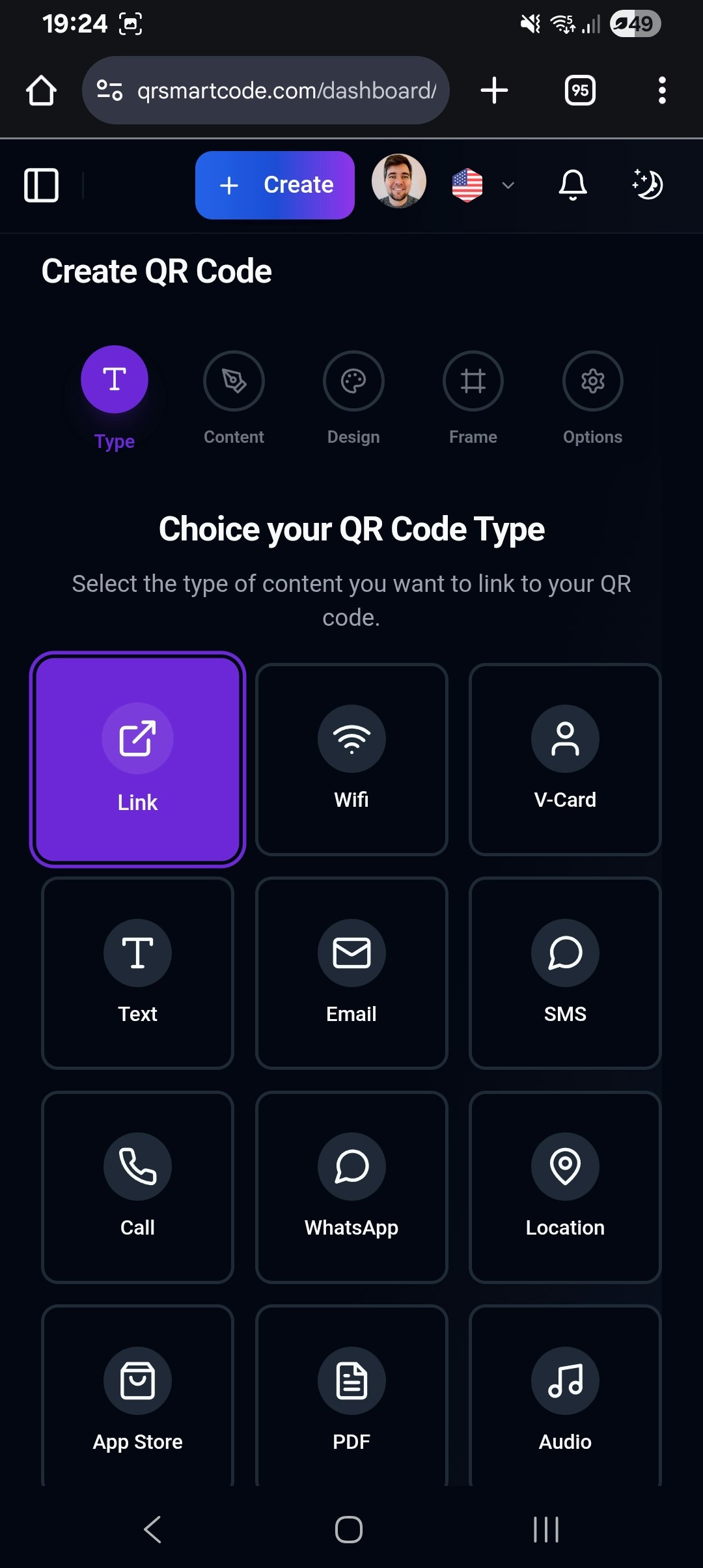Switch back to the Type step
Viewport: 703px width, 1568px height.
click(x=114, y=380)
